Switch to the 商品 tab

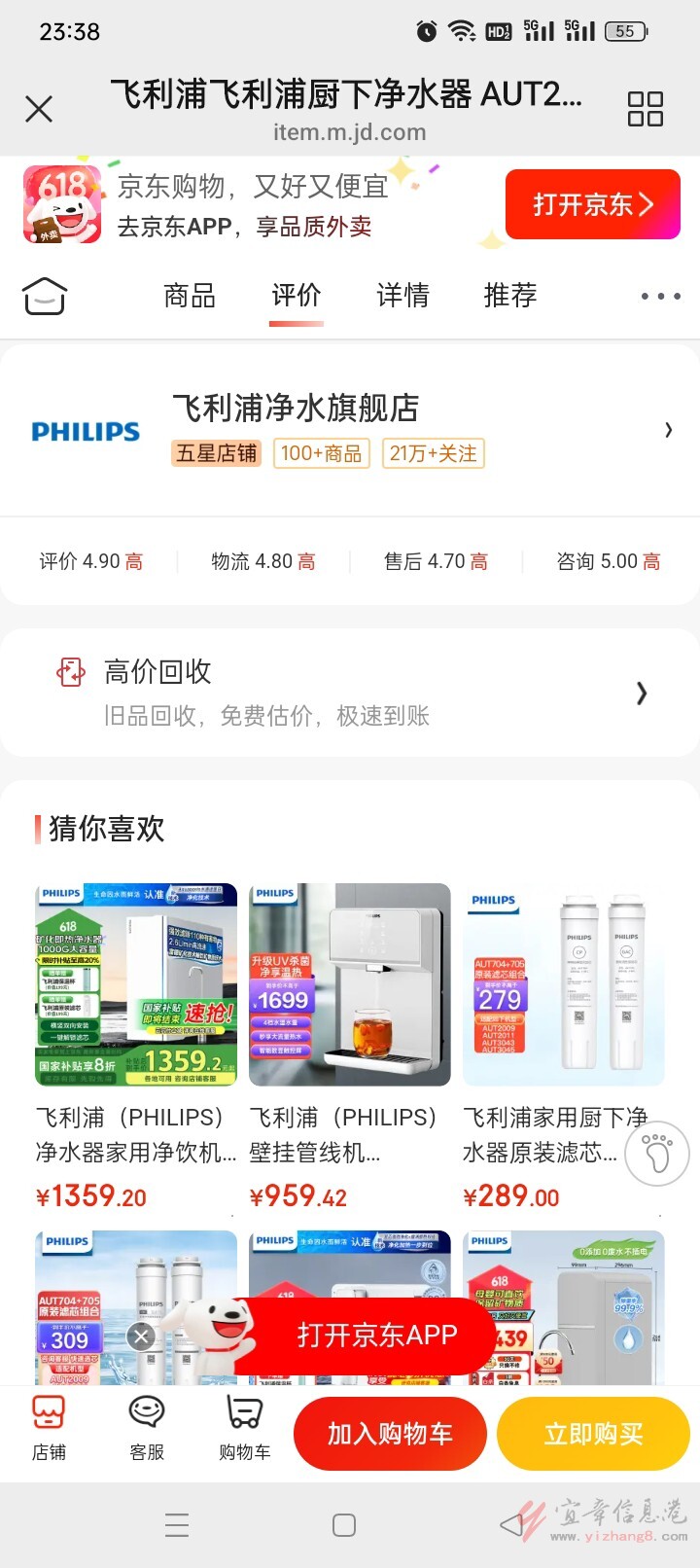click(190, 296)
